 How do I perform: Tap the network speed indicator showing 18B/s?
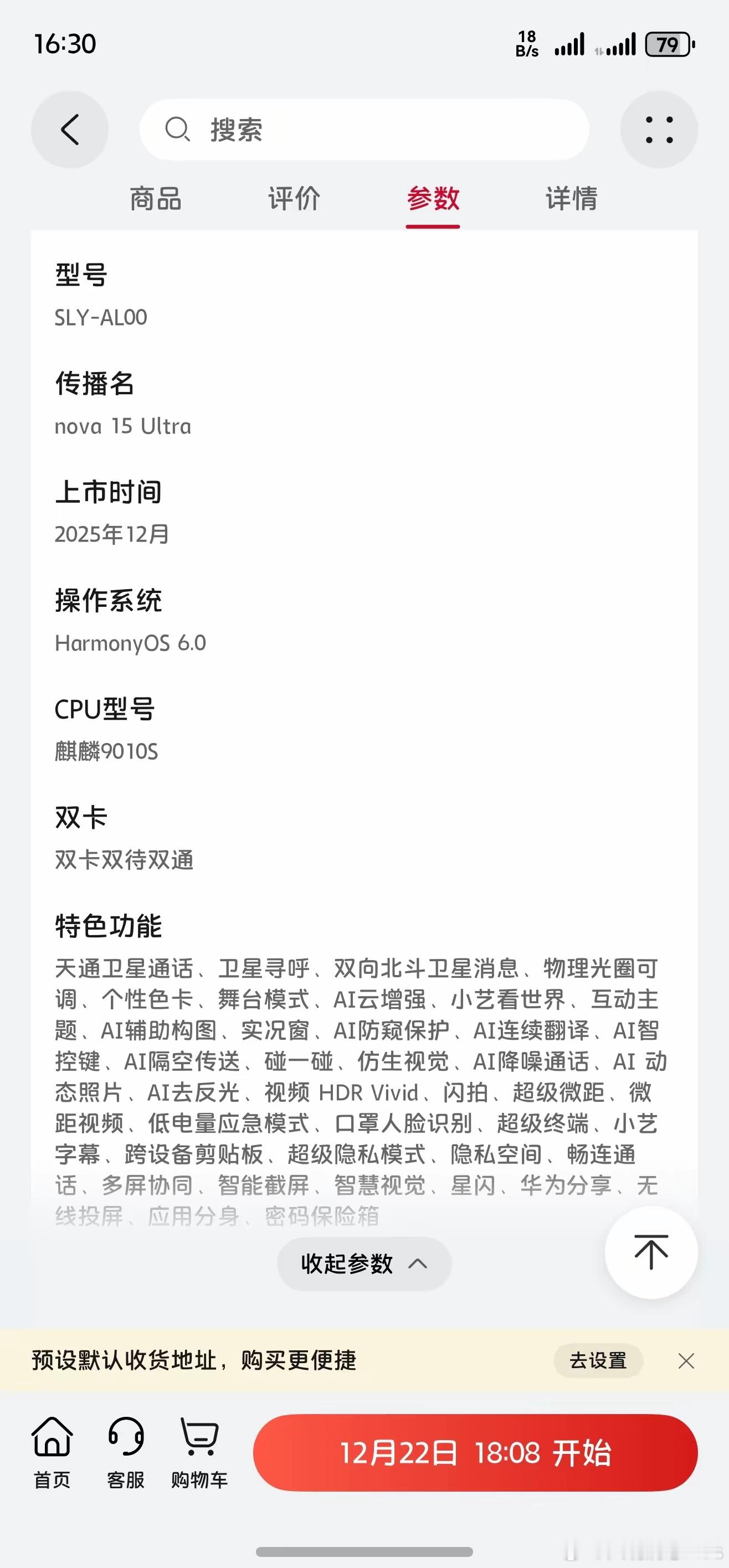click(527, 44)
